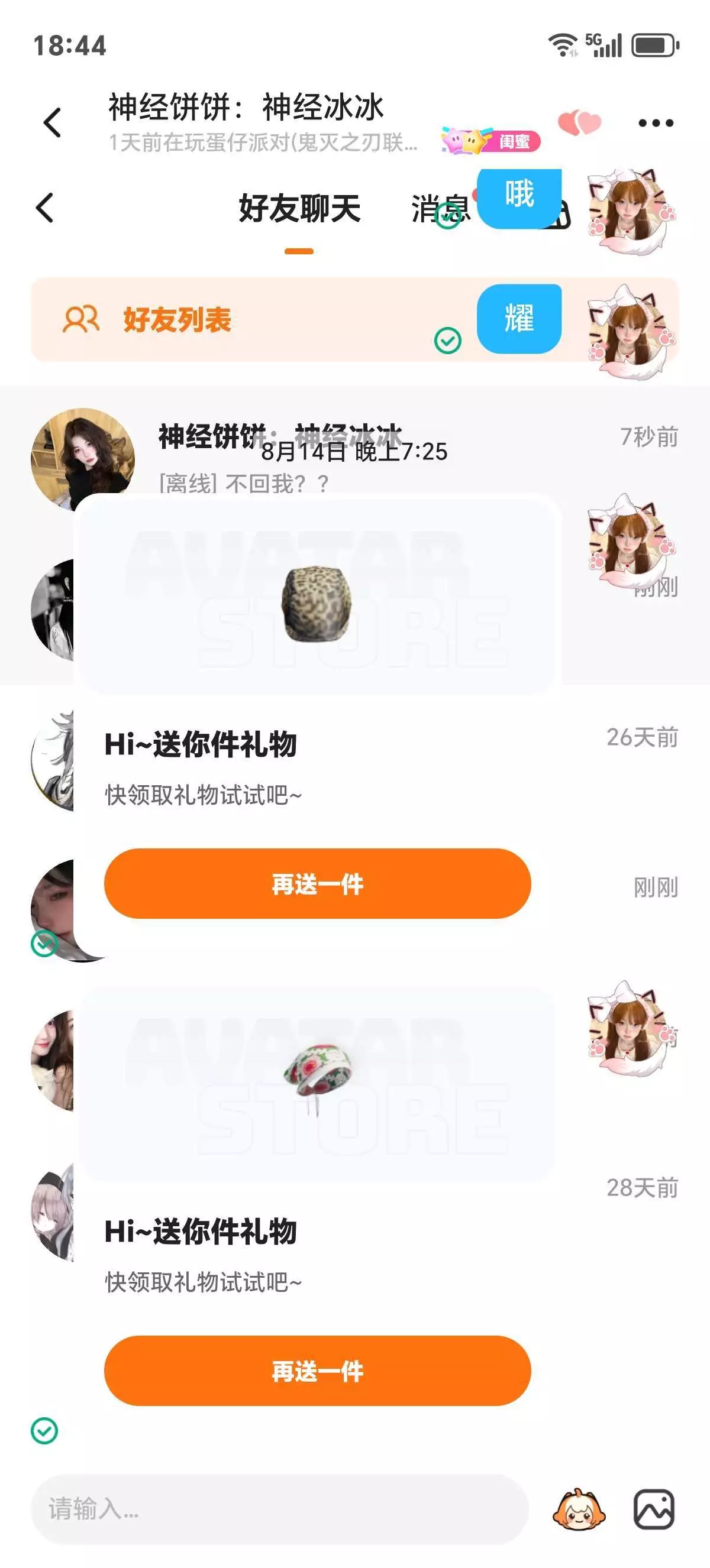Open the three-dot overflow menu
This screenshot has width=710, height=1568.
656,123
